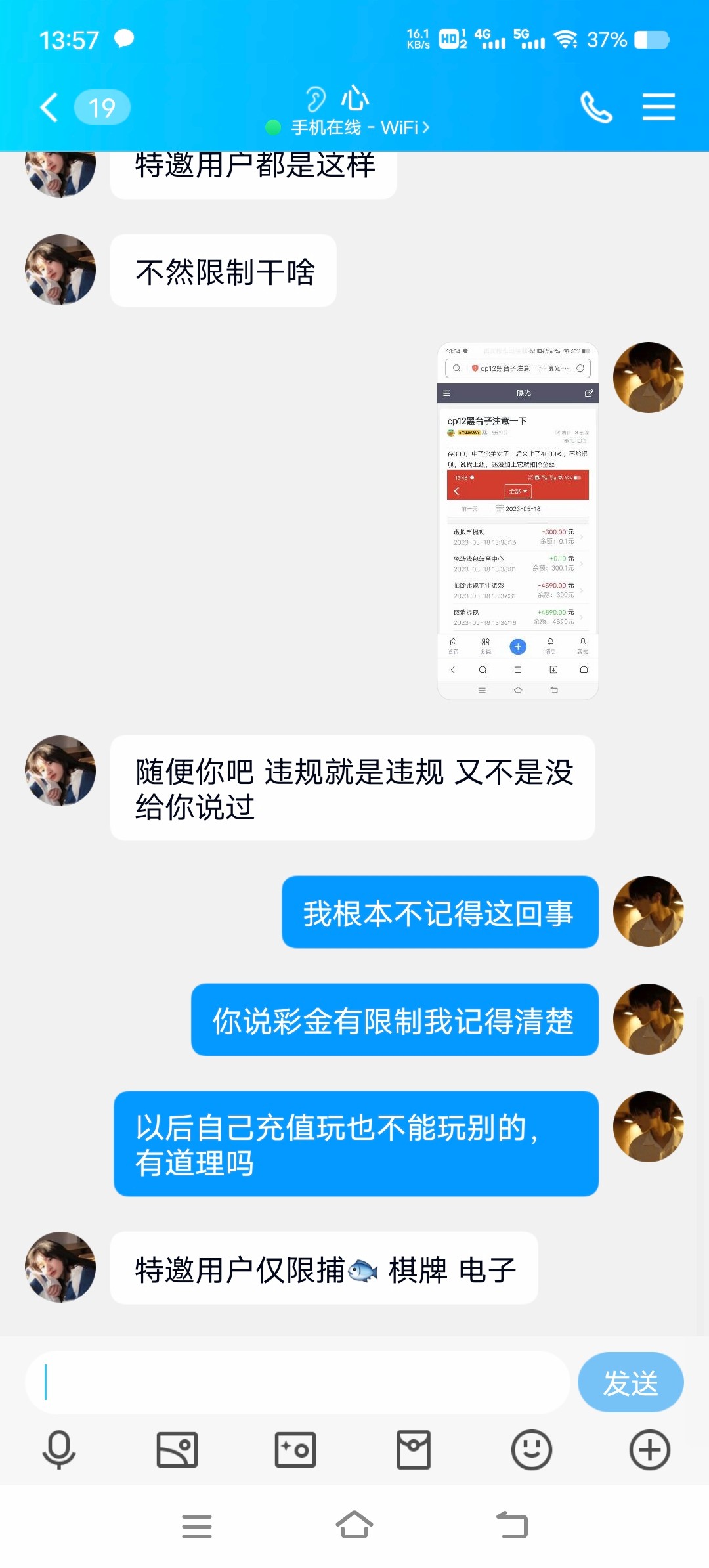Record a voice message with the microphone
The image size is (709, 1568).
[x=59, y=1449]
